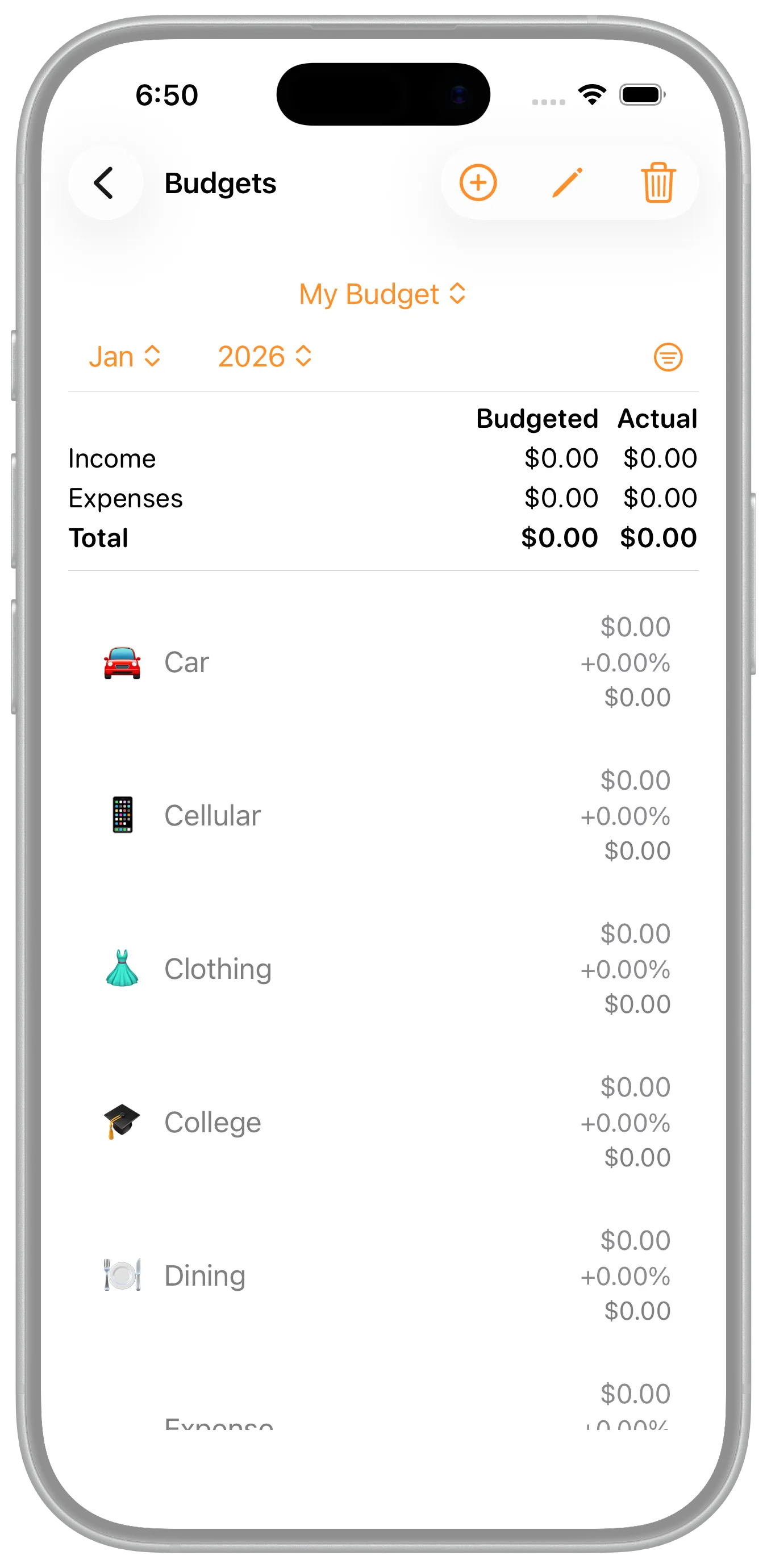Image resolution: width=767 pixels, height=1568 pixels.
Task: Select the Clothing category row
Action: (383, 969)
